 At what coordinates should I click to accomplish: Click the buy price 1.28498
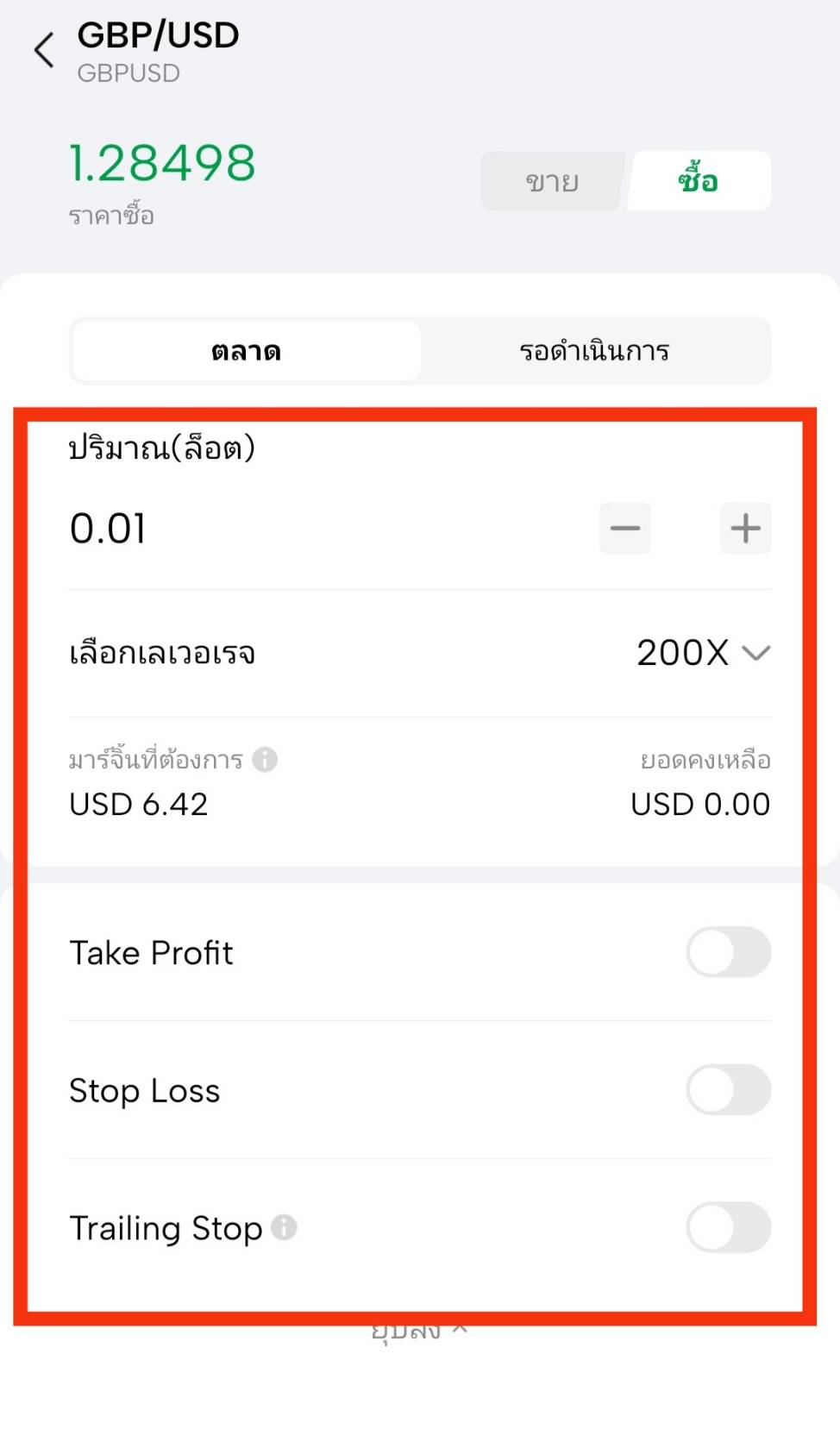[x=161, y=162]
